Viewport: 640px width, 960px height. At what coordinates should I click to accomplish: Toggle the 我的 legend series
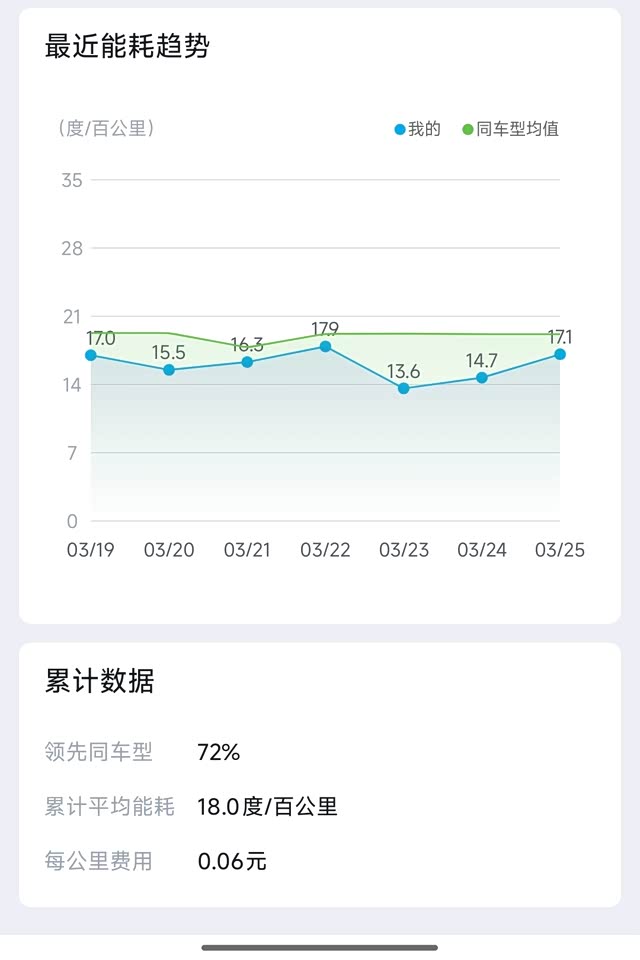point(417,129)
